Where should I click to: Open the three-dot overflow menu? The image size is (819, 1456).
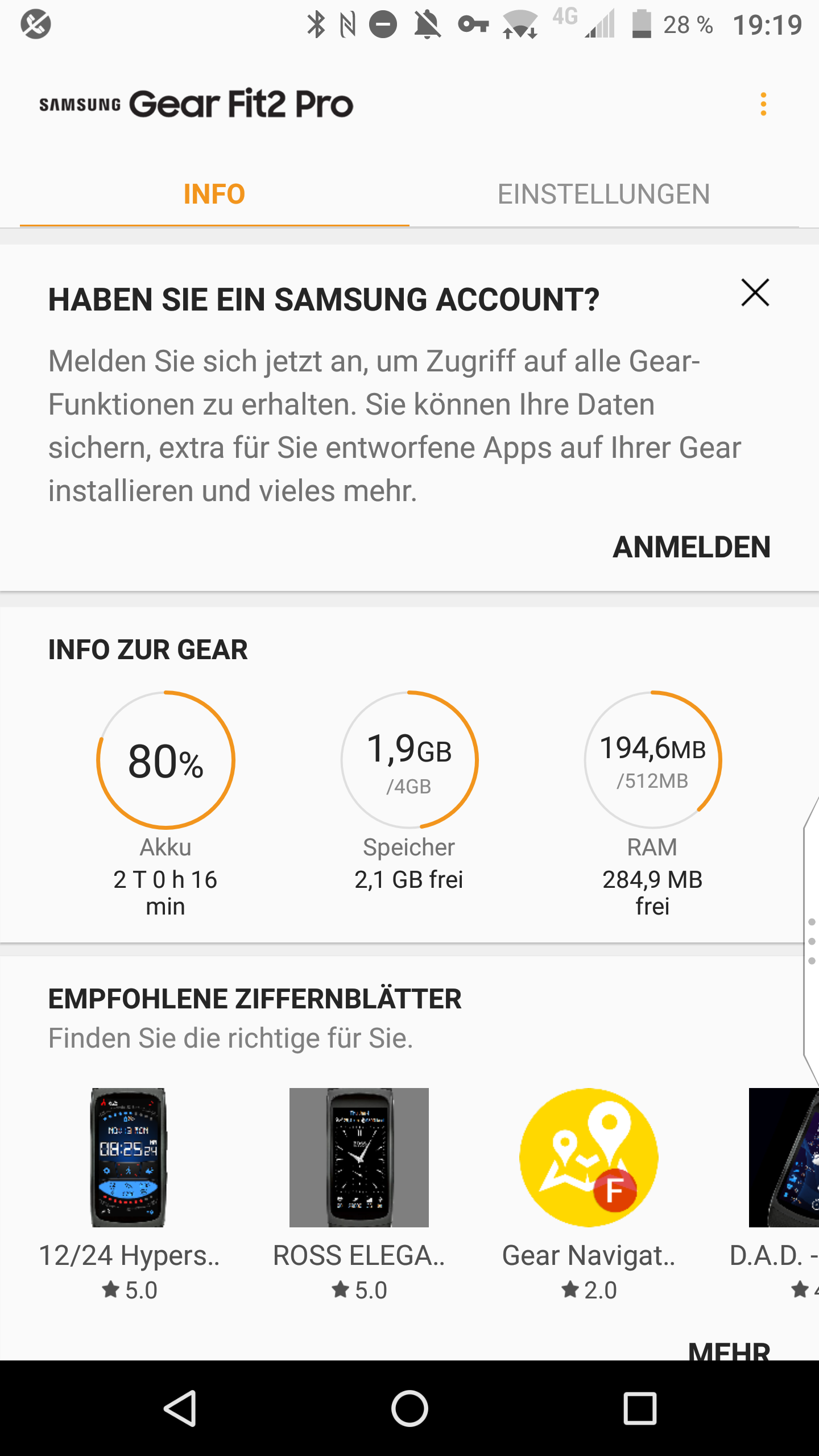(x=763, y=105)
